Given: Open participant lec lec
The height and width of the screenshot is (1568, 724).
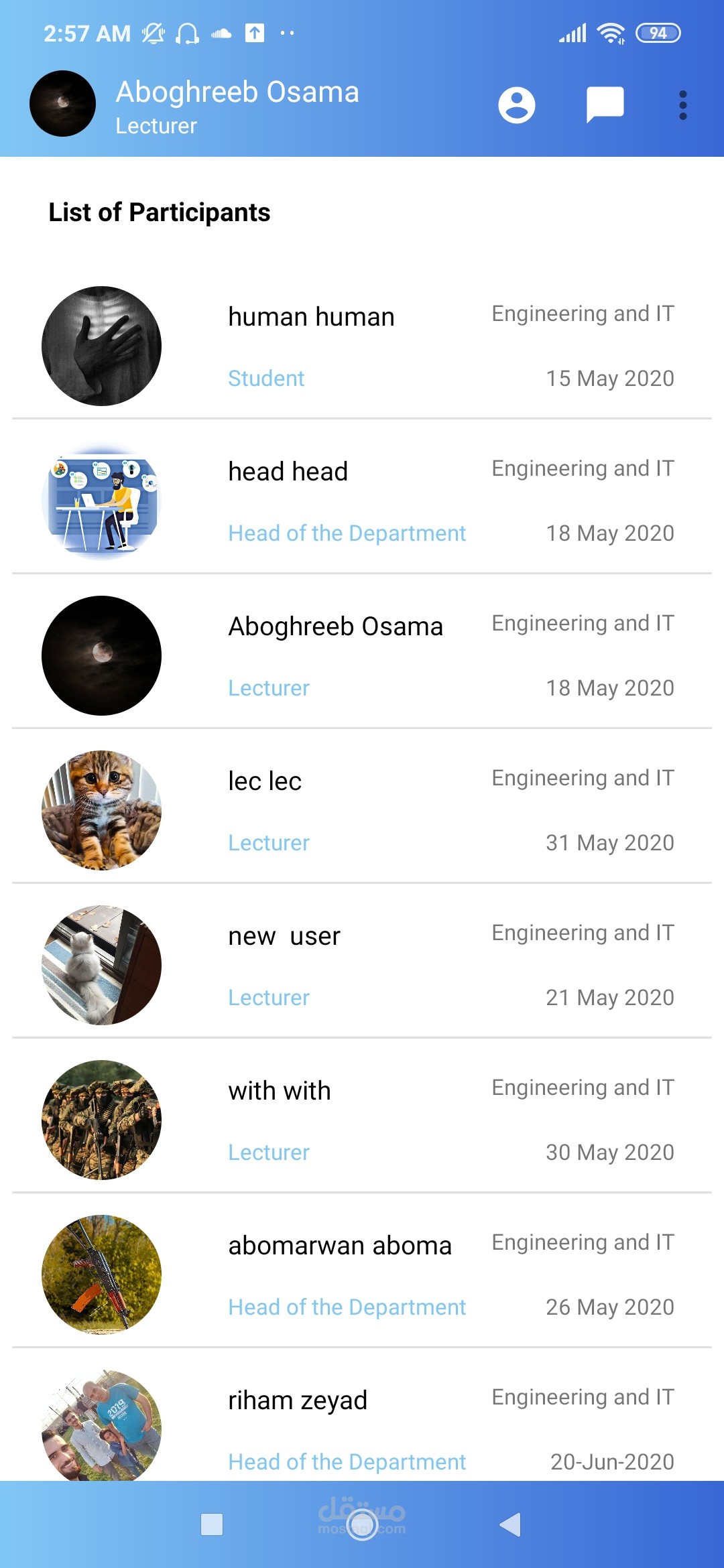Looking at the screenshot, I should [x=362, y=810].
